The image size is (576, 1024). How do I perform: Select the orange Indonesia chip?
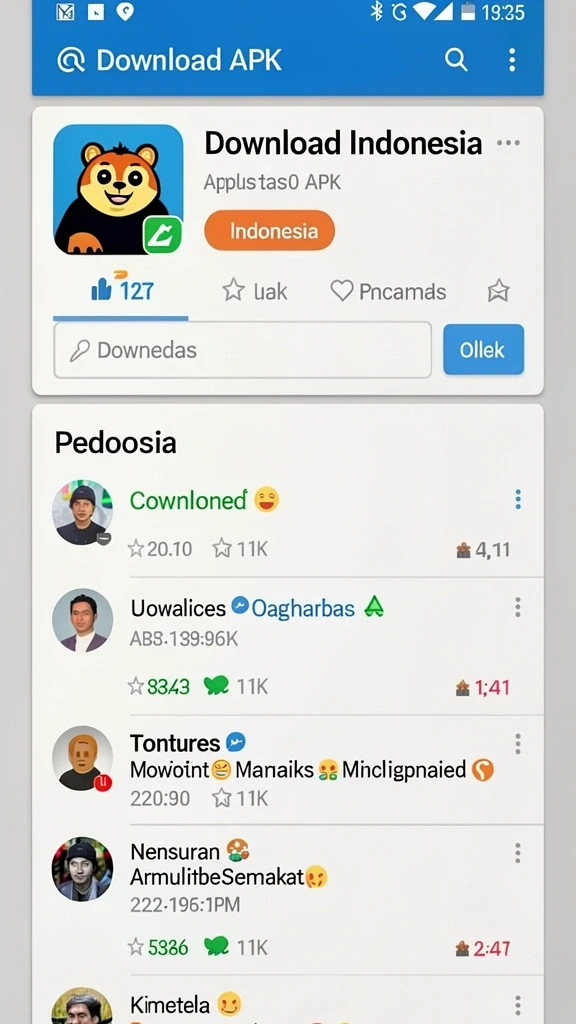click(270, 231)
